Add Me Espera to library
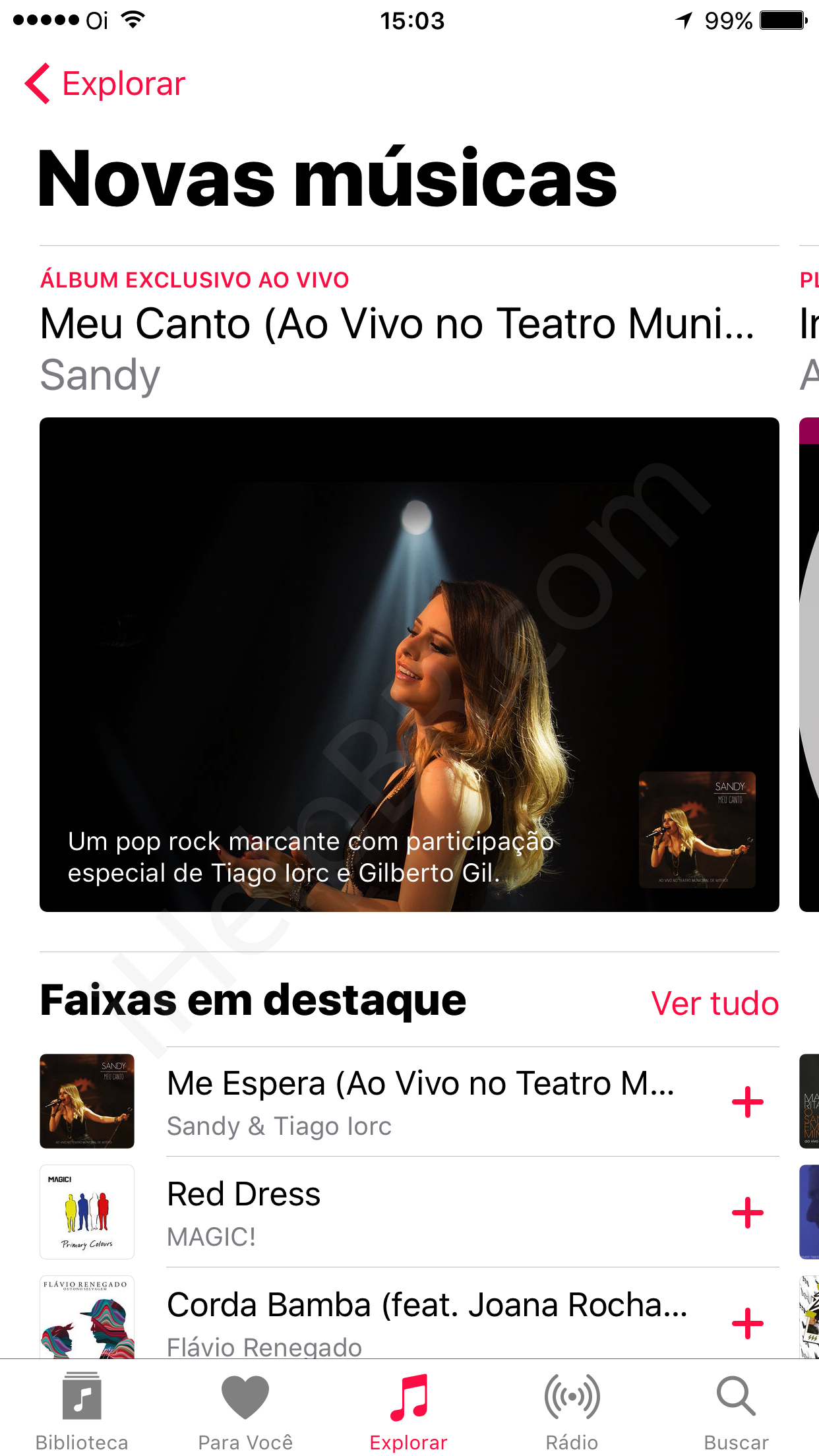 [x=747, y=1102]
